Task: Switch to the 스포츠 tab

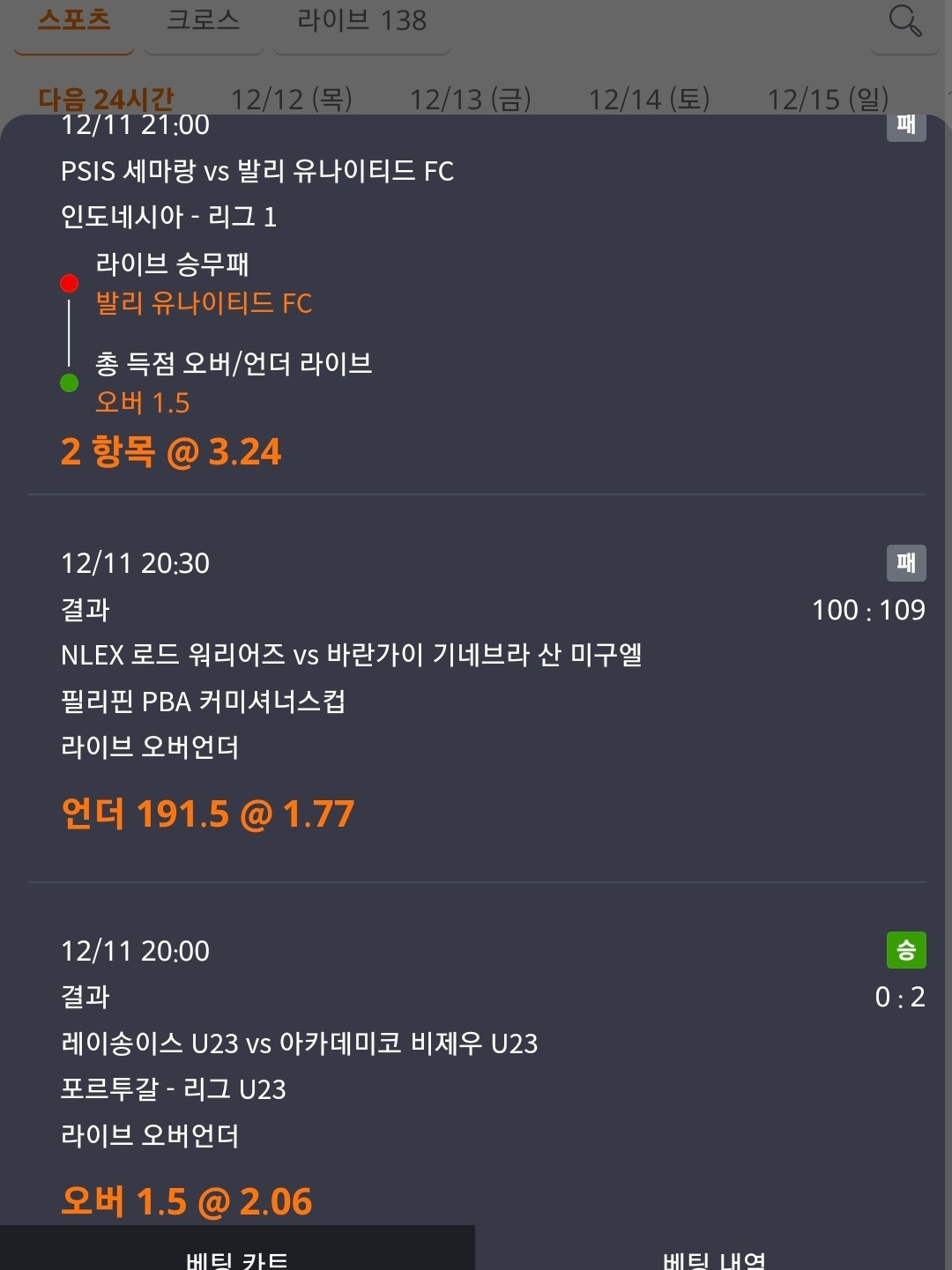Action: [x=74, y=20]
